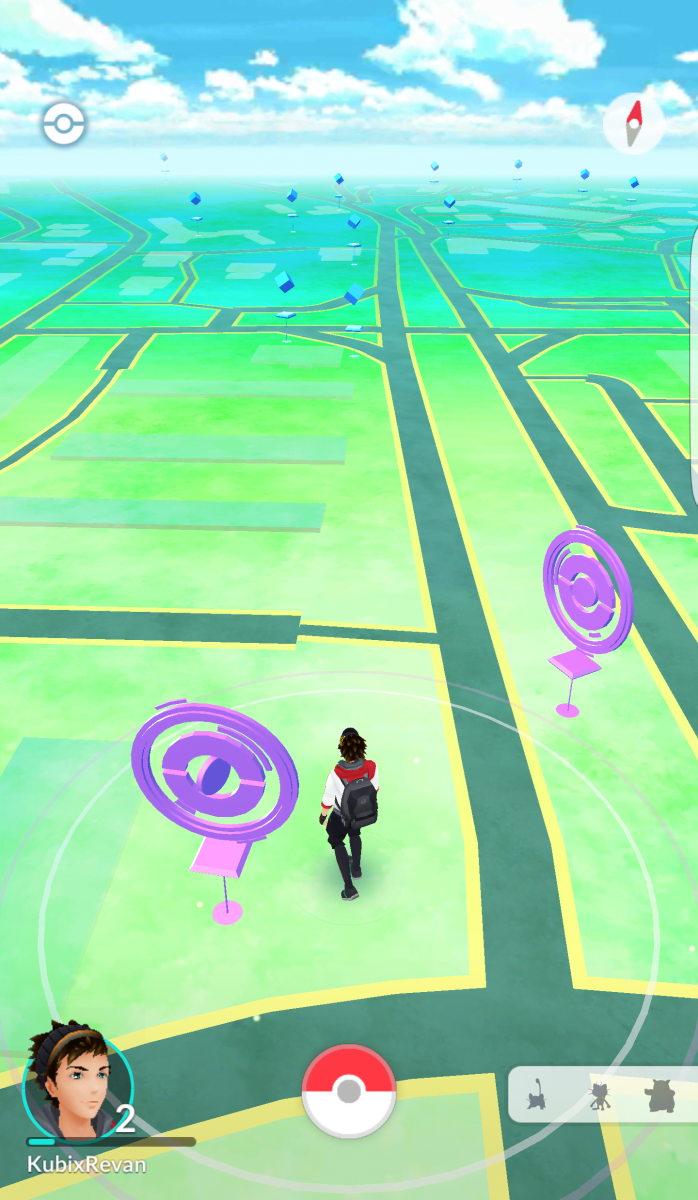The width and height of the screenshot is (698, 1200).
Task: Open the nearby Pokémon tracker
Action: (x=602, y=1096)
